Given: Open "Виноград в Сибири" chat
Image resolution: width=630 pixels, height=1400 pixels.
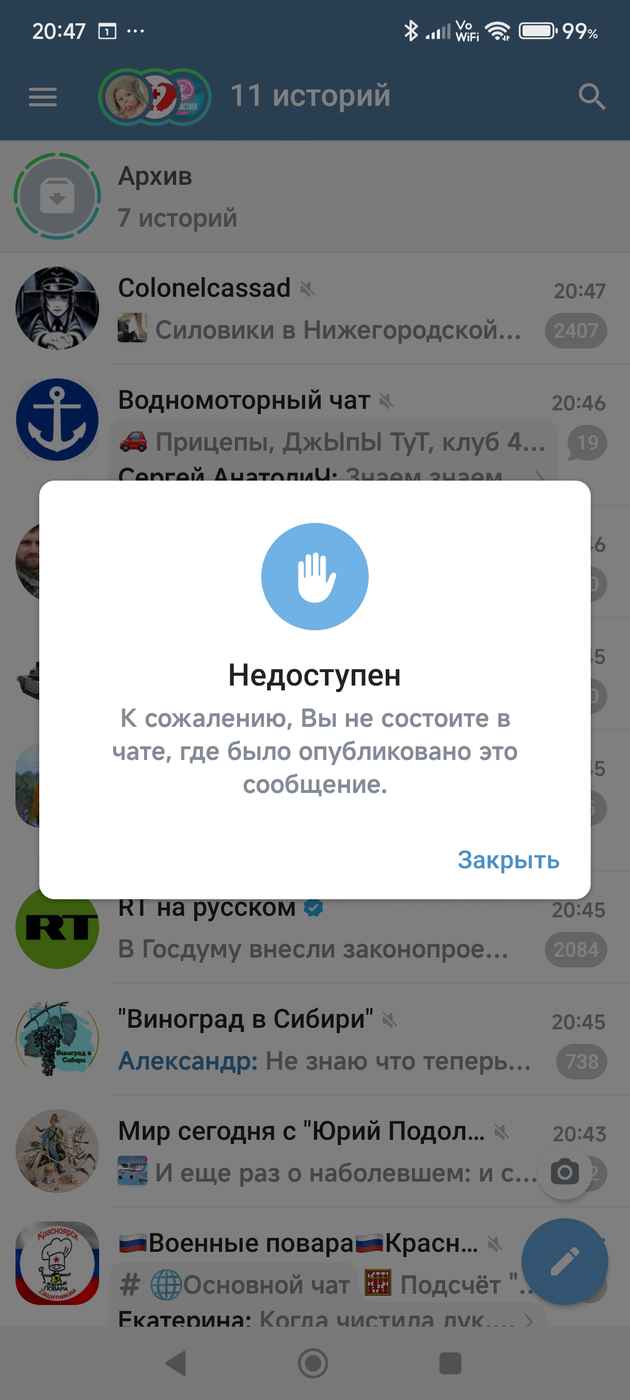Looking at the screenshot, I should pyautogui.click(x=315, y=1040).
